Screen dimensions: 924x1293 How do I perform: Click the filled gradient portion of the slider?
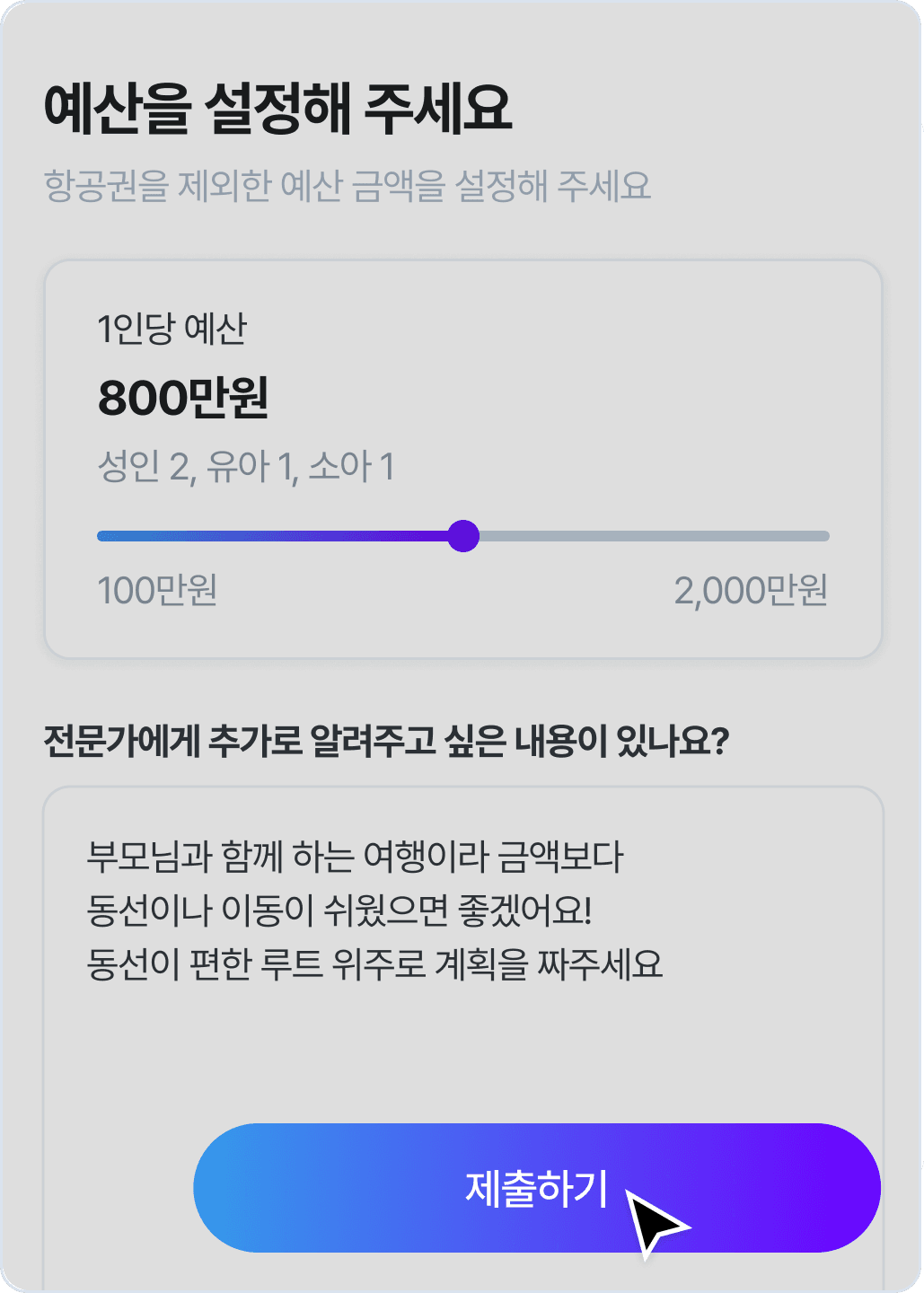click(269, 536)
